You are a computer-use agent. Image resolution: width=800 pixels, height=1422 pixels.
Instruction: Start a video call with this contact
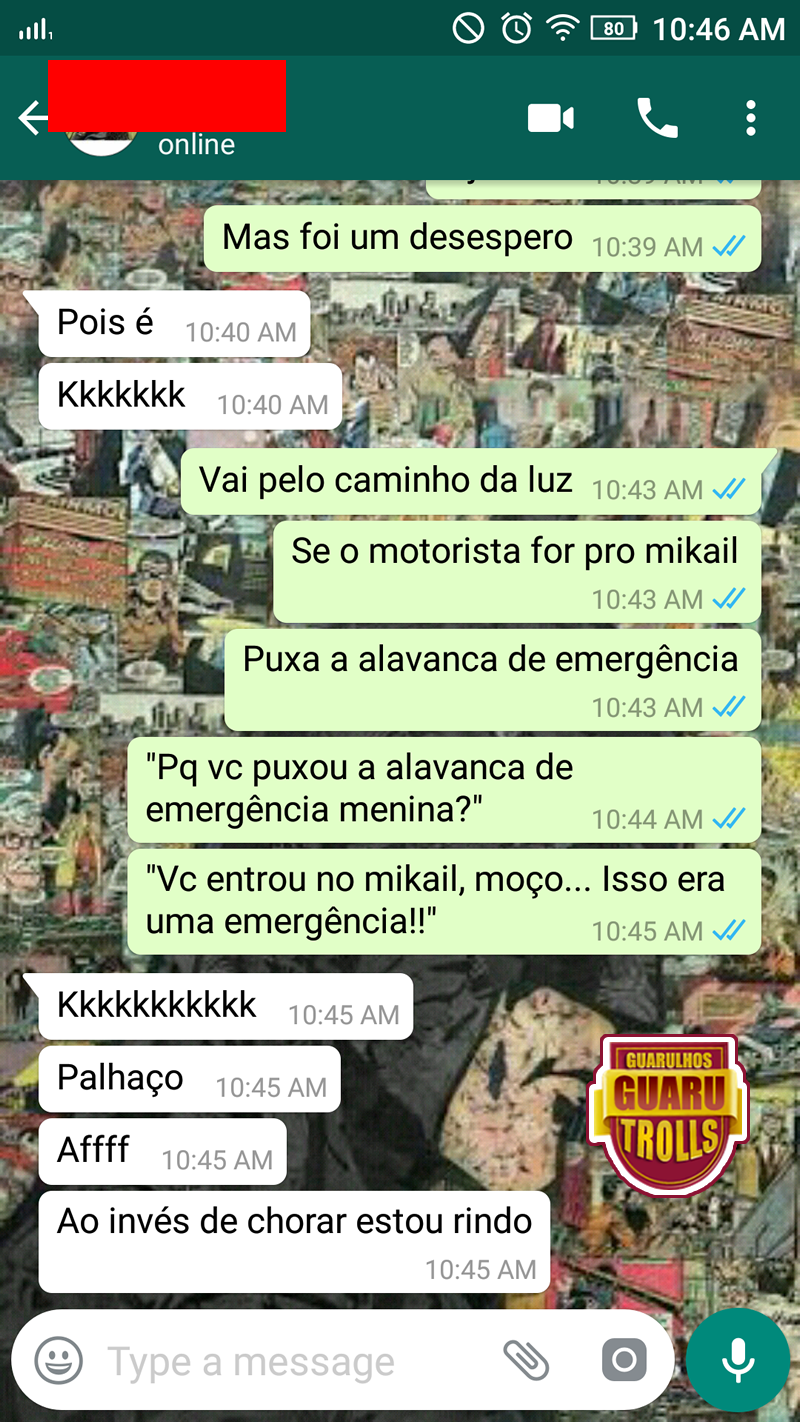[551, 119]
